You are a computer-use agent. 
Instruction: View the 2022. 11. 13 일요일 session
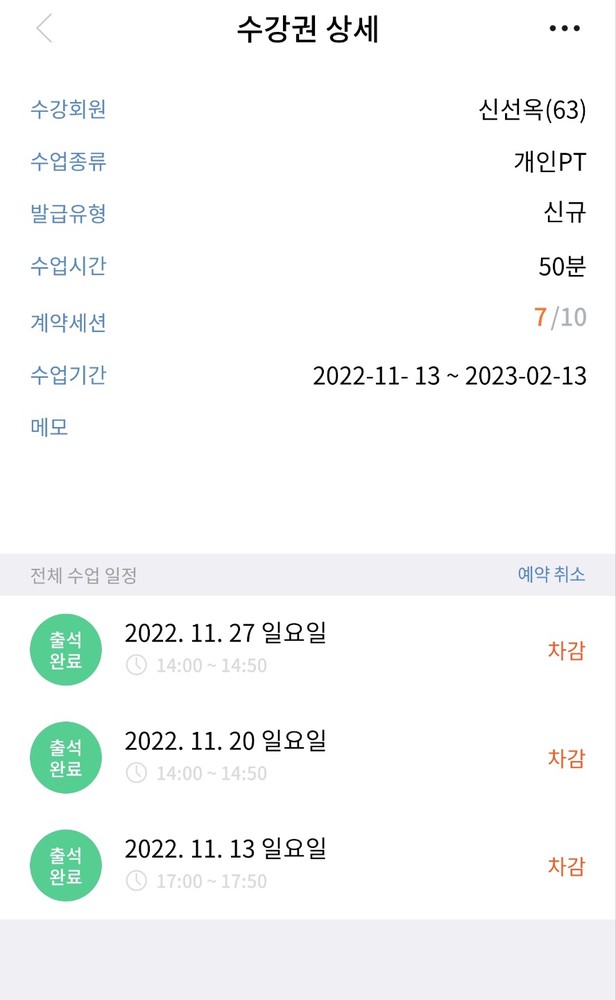tap(226, 849)
